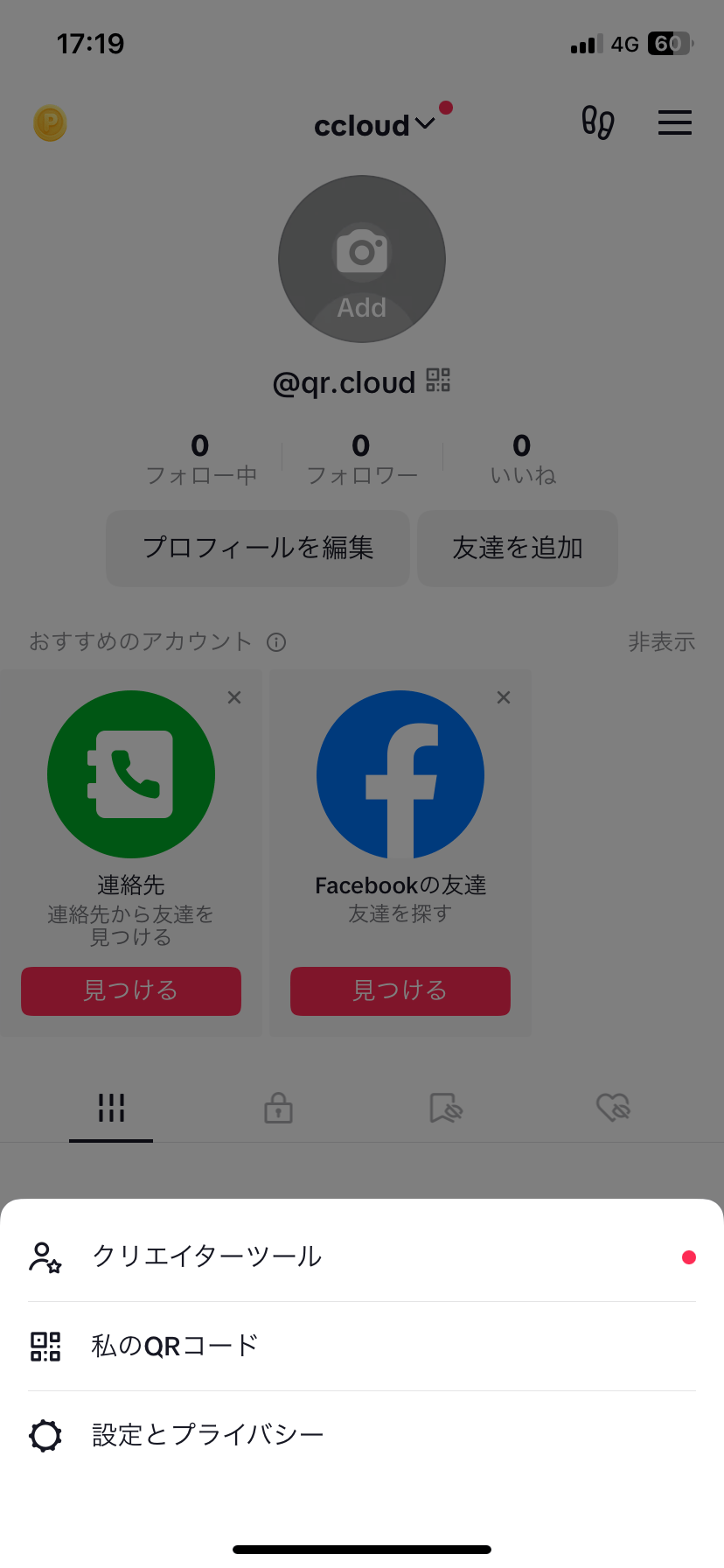Tap 見つける under Facebookの友達
Screen dimensions: 724x1568
[x=400, y=991]
